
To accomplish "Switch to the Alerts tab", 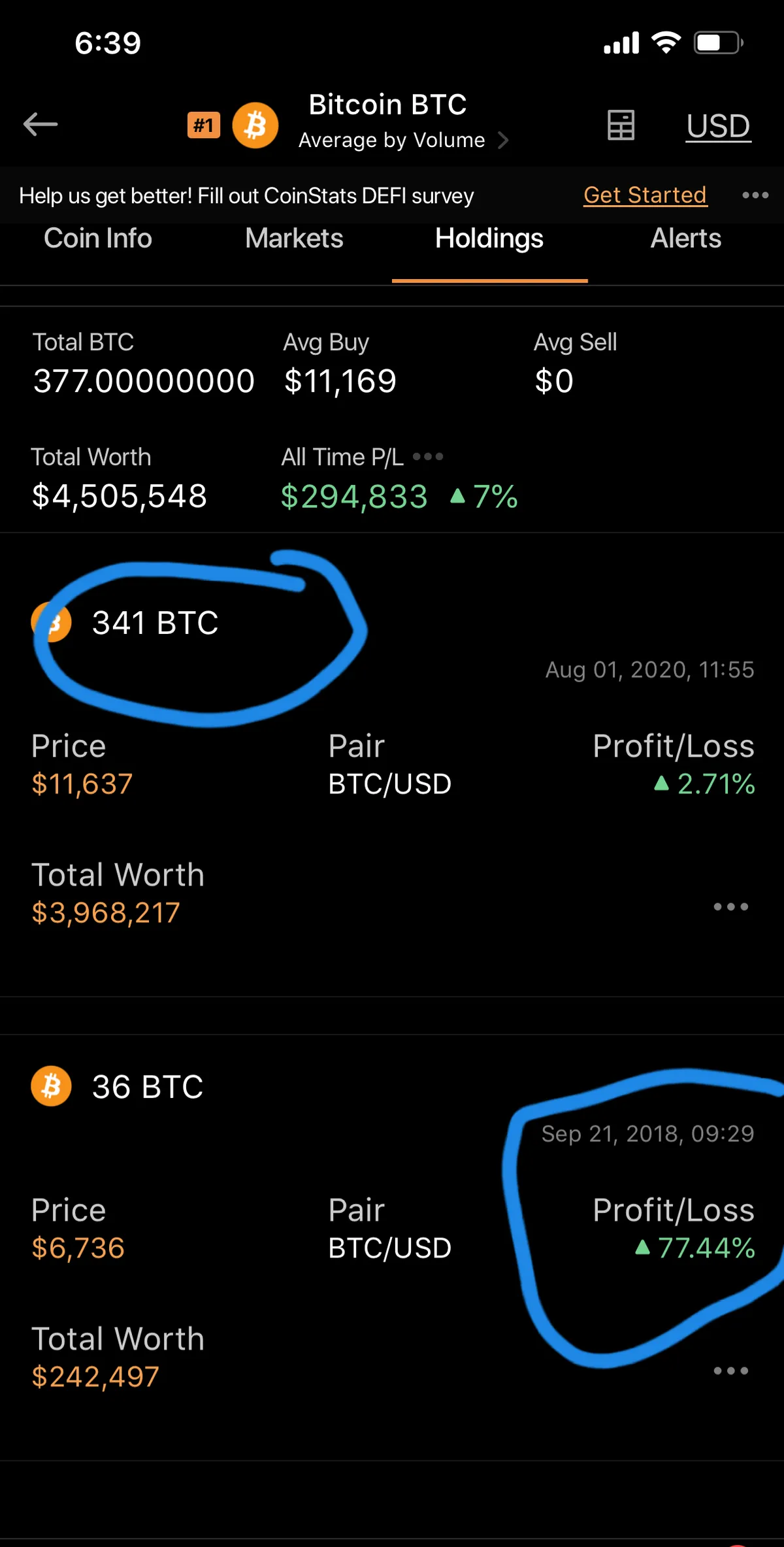I will [685, 239].
